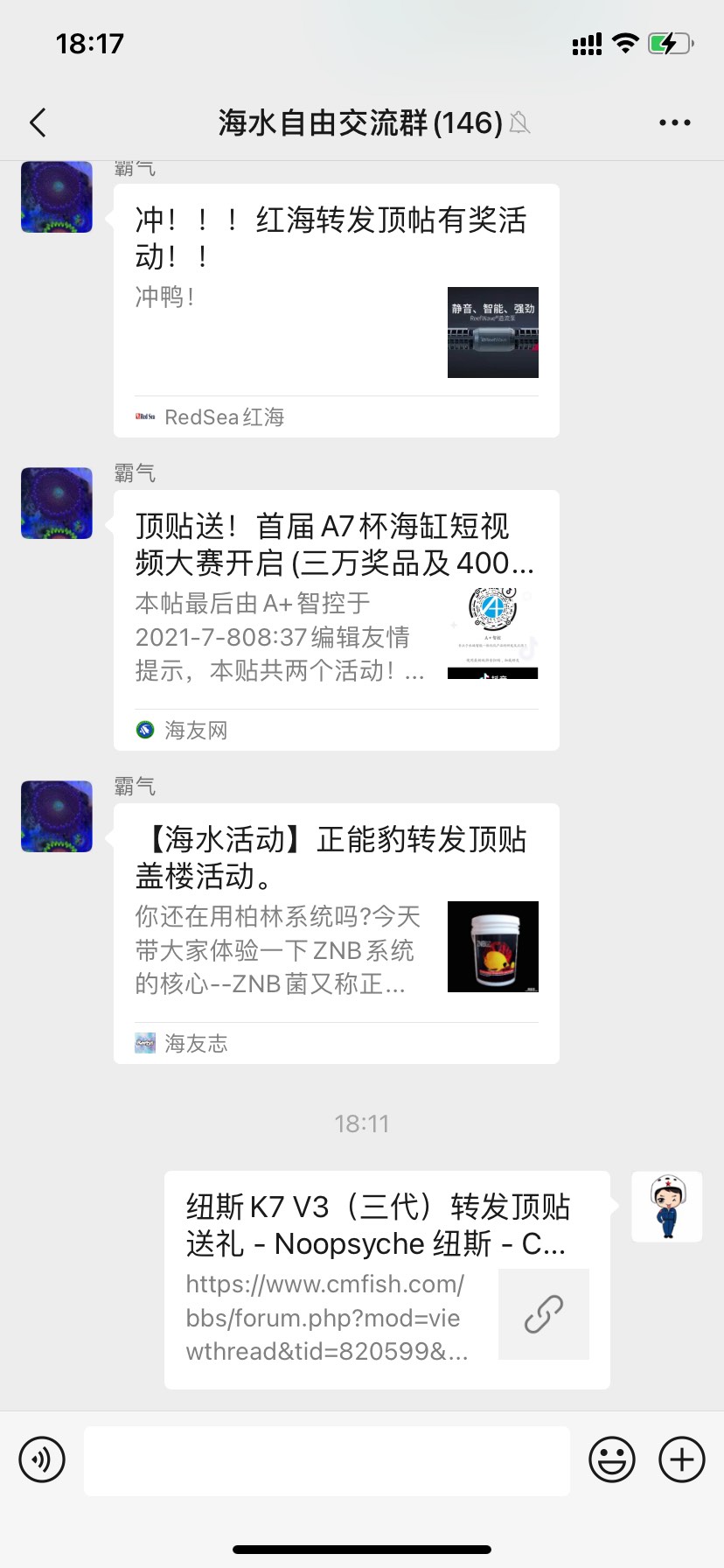Open the 正能豹转发顶贴盖楼活动 card
This screenshot has height=1568, width=724.
coord(336,933)
